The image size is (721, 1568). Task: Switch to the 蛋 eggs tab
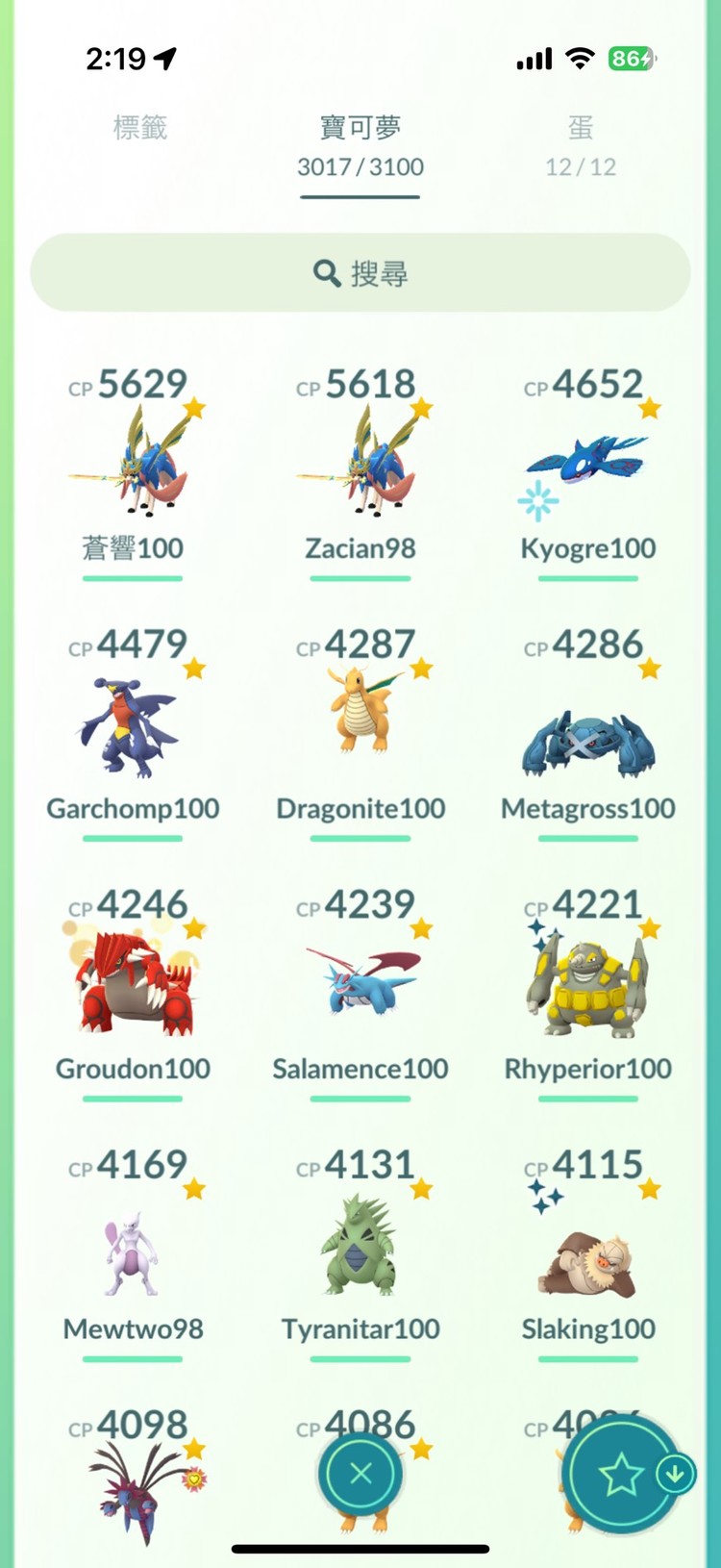580,144
